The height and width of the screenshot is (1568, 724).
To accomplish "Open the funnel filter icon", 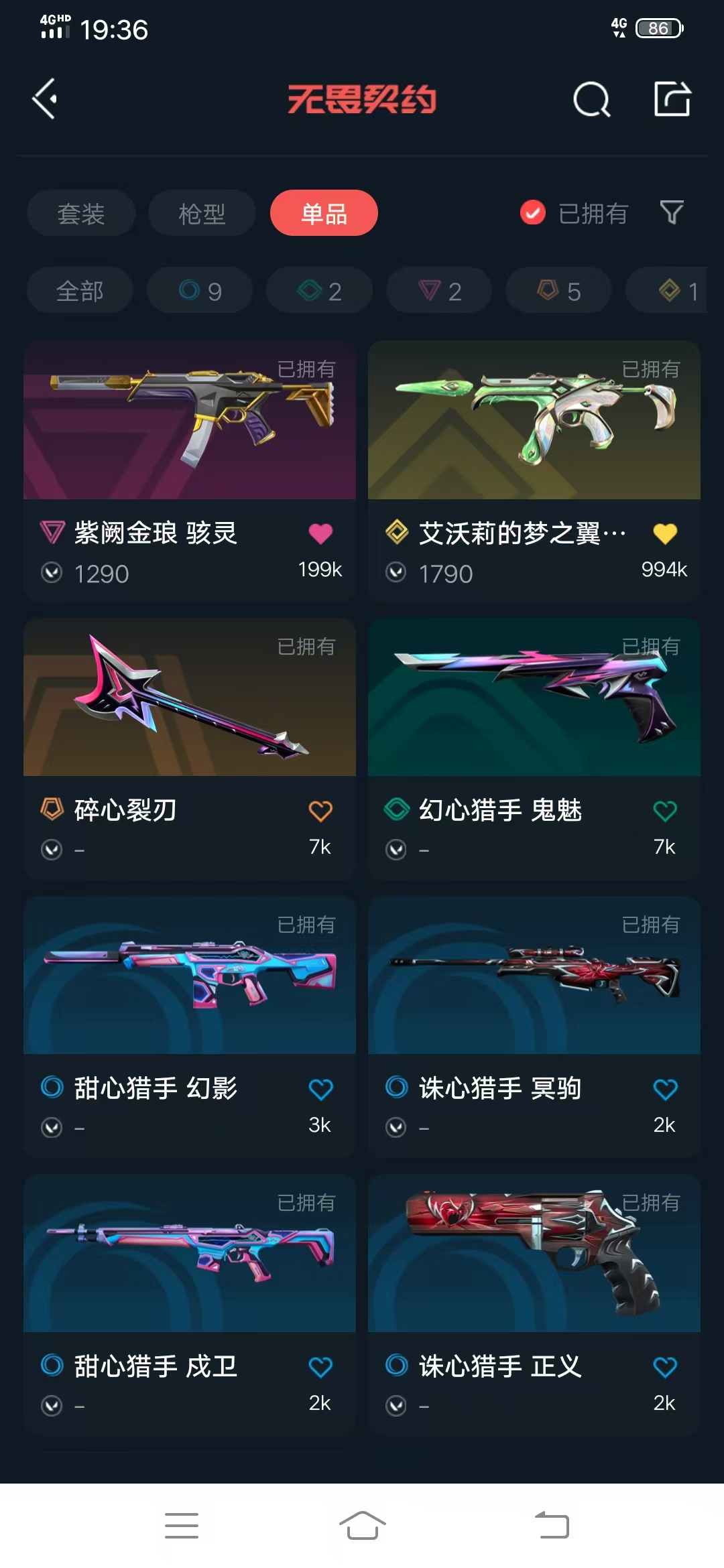I will point(672,213).
